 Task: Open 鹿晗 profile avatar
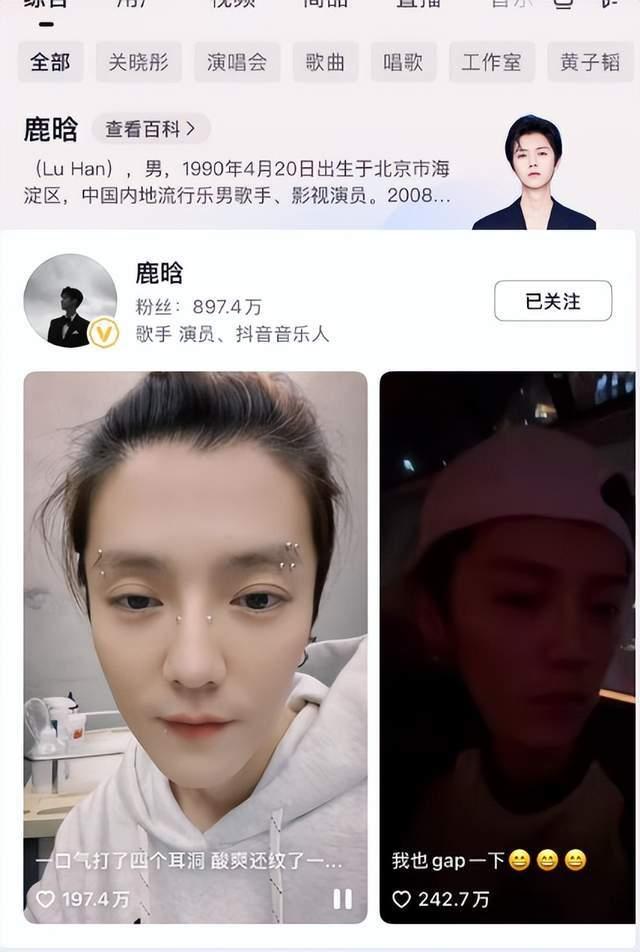click(x=70, y=301)
